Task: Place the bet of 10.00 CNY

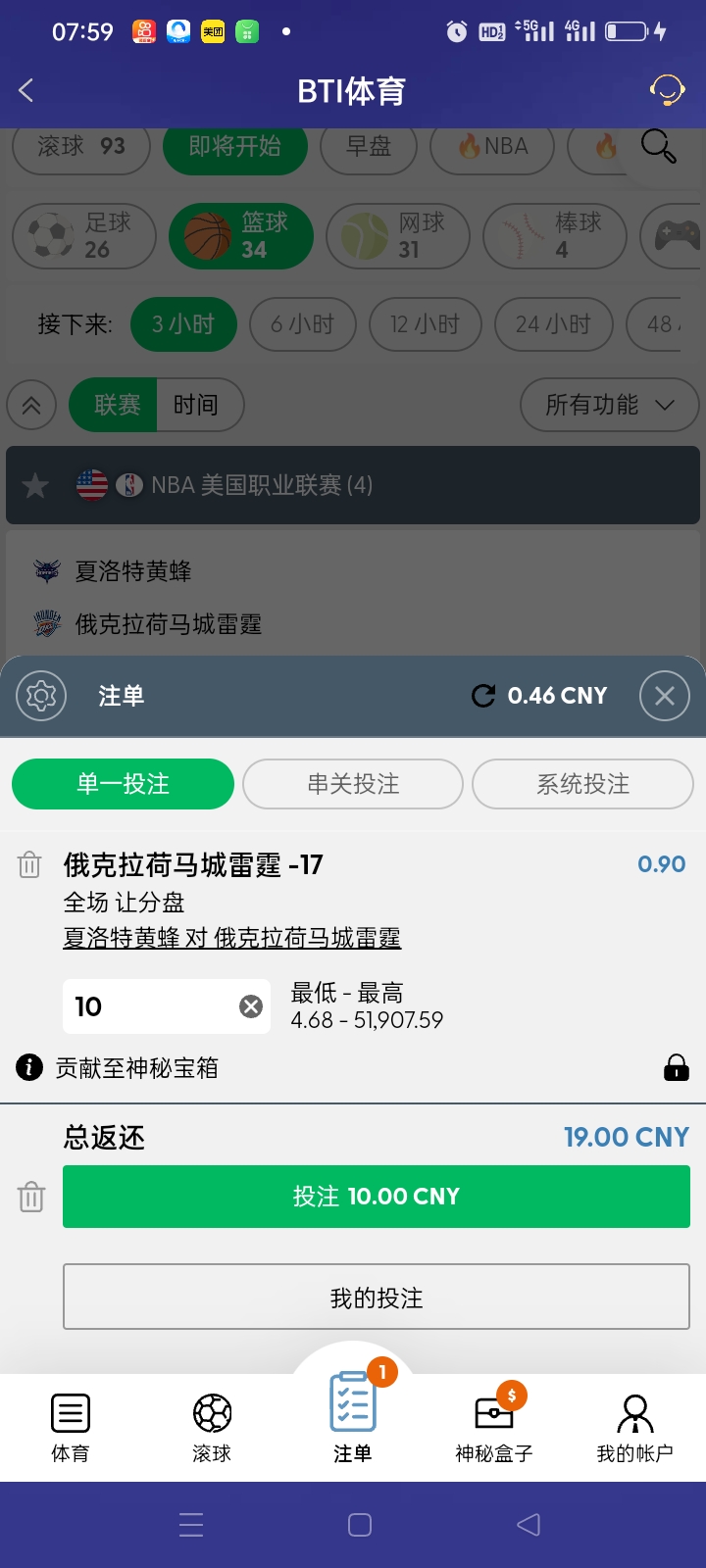Action: click(377, 1197)
